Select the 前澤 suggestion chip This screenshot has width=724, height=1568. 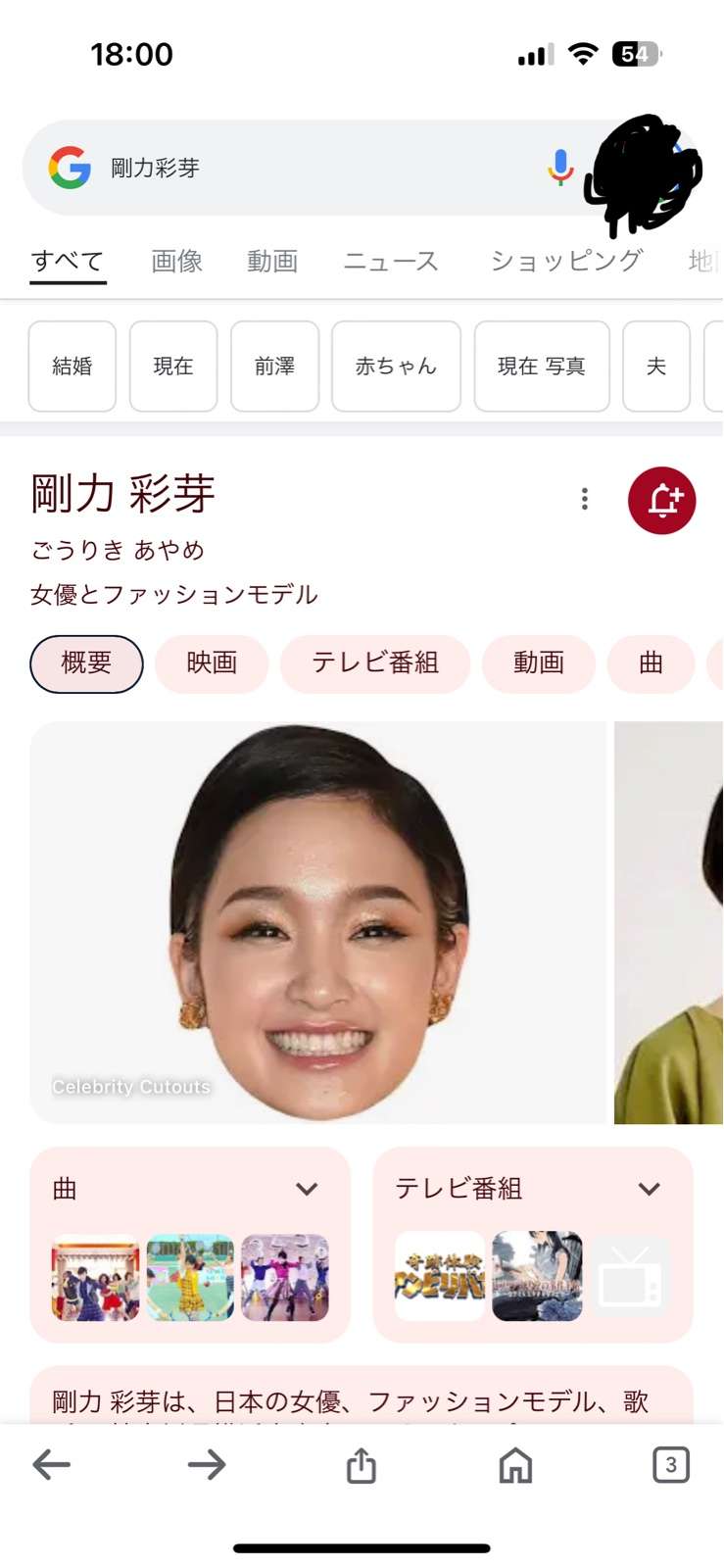(274, 367)
